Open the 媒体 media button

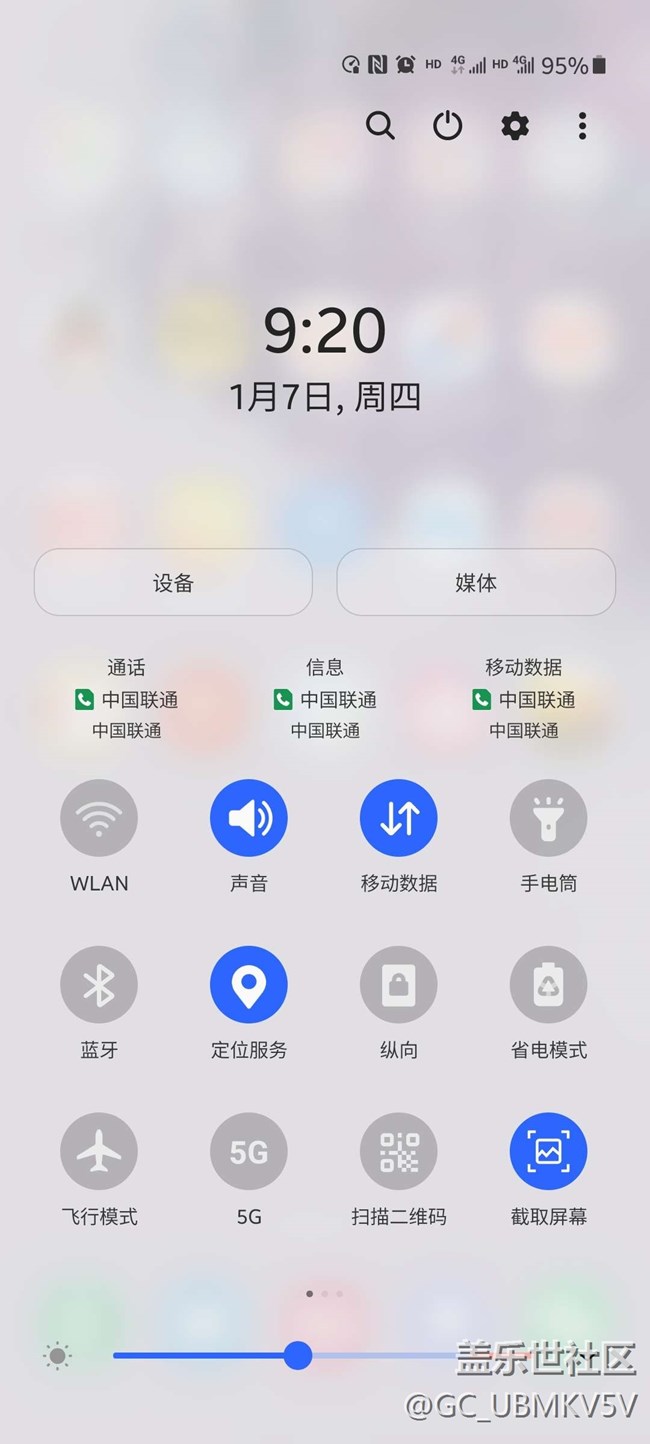476,582
